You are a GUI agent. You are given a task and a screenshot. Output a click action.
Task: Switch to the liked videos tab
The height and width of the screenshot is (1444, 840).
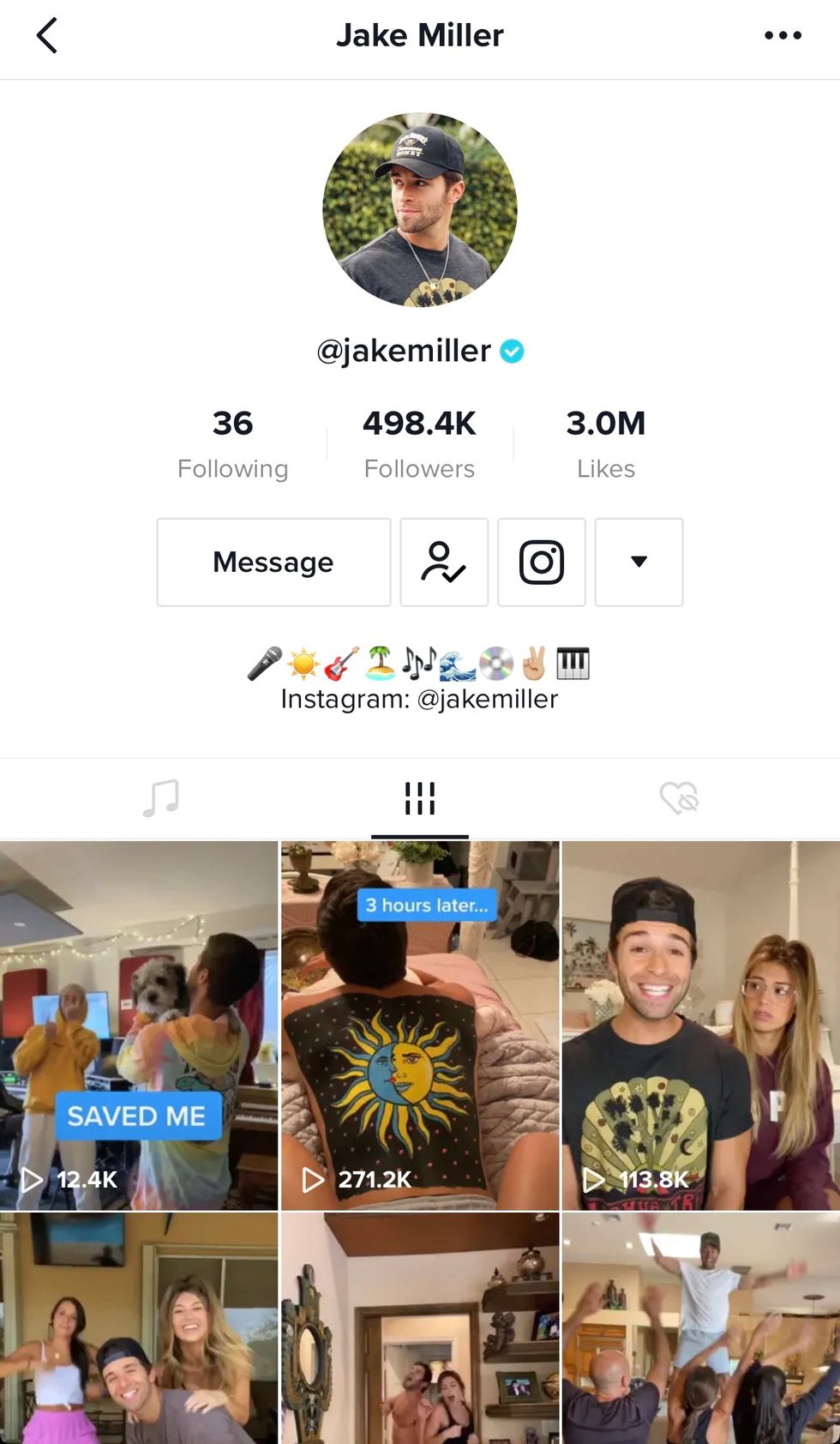[679, 798]
